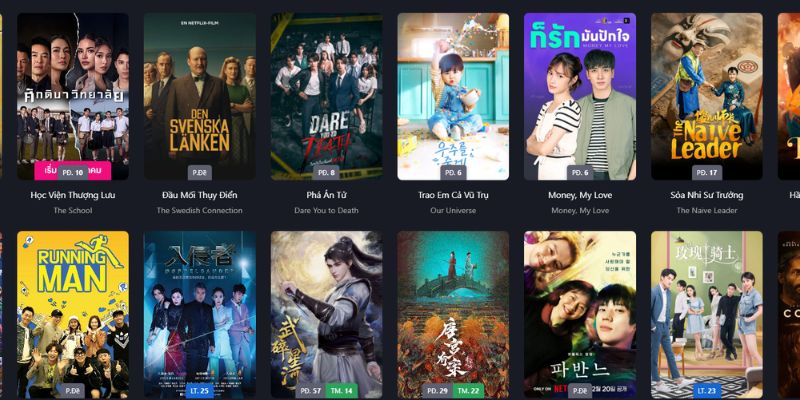Open Đầu Mối Thụy Điển movie poster

pyautogui.click(x=199, y=95)
